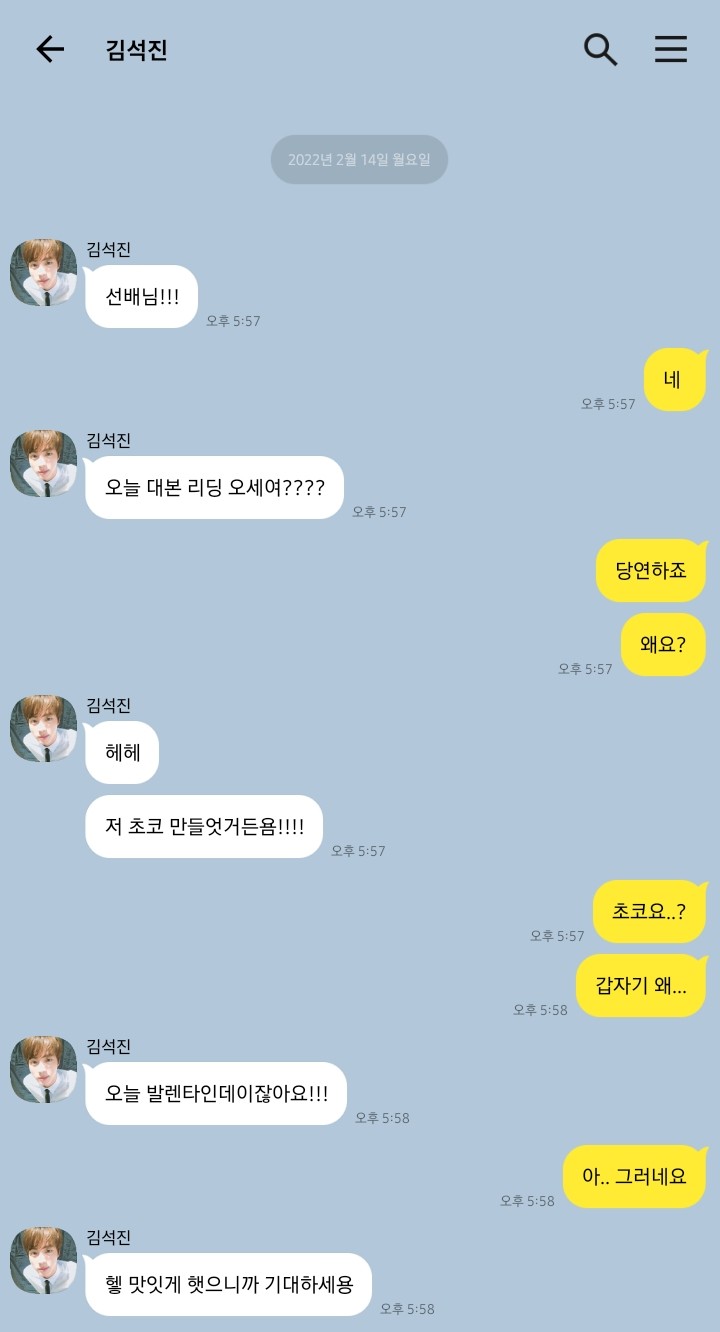Open 김석진's profile photo beside 선배님!!!
The image size is (720, 1332).
[x=43, y=272]
